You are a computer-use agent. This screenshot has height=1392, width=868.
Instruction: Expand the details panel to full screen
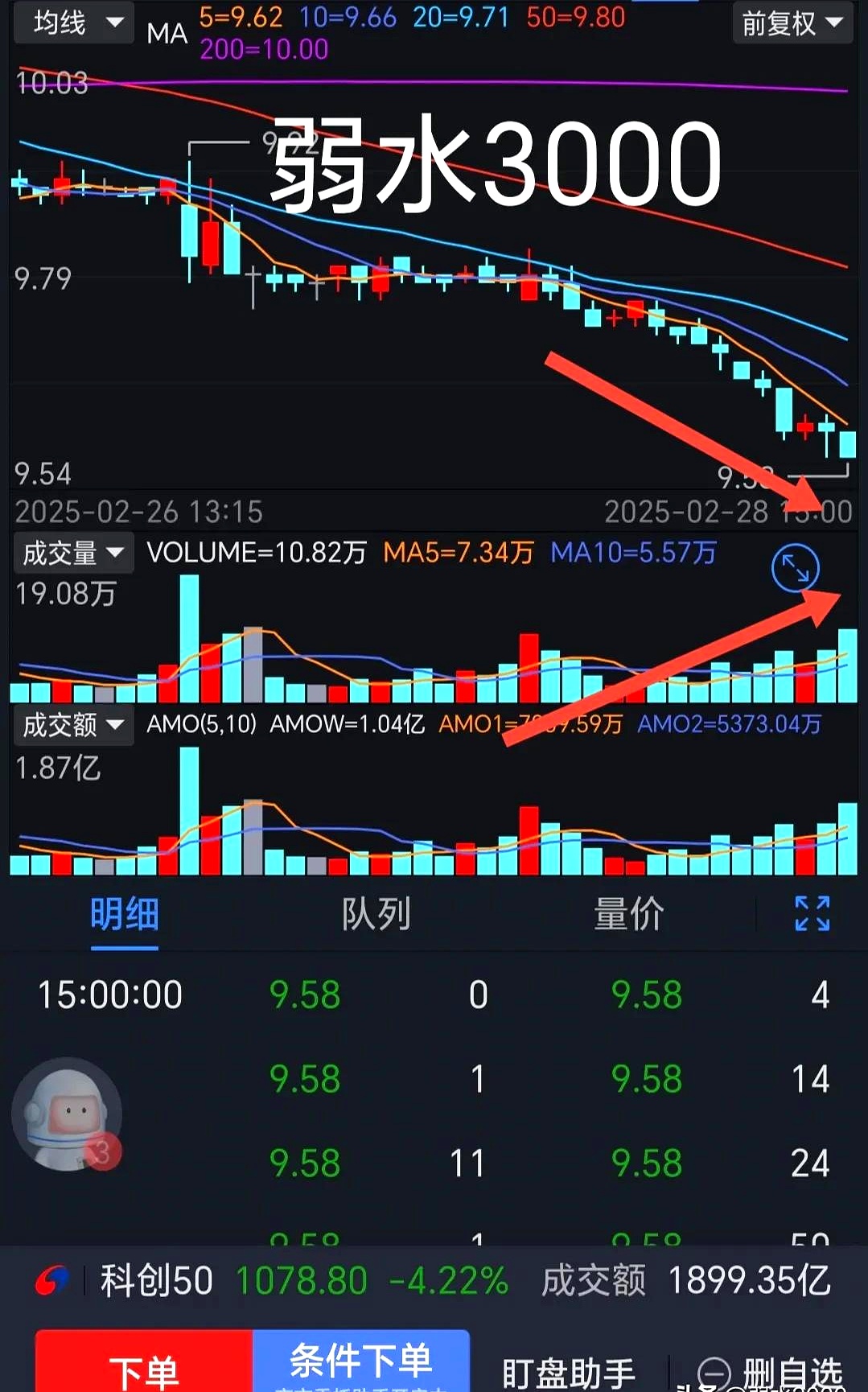(812, 913)
